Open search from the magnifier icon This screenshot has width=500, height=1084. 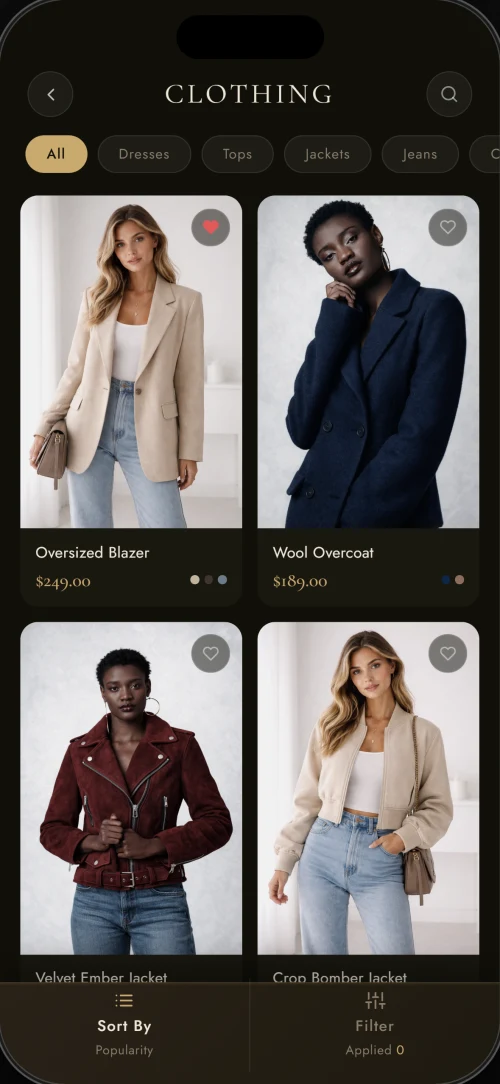[x=450, y=94]
